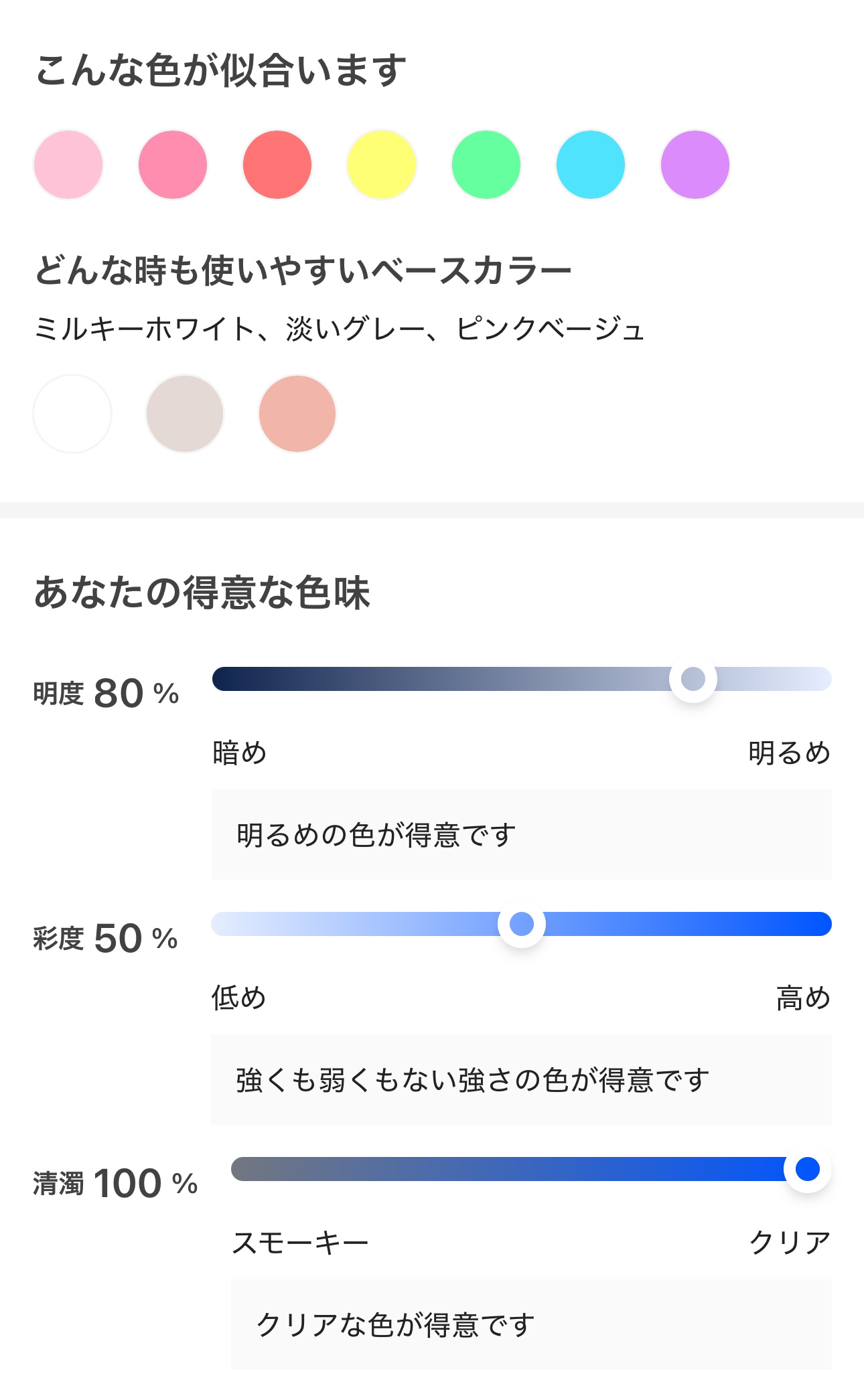Select the pink beige base color circle
This screenshot has height=1400, width=864.
click(x=295, y=414)
